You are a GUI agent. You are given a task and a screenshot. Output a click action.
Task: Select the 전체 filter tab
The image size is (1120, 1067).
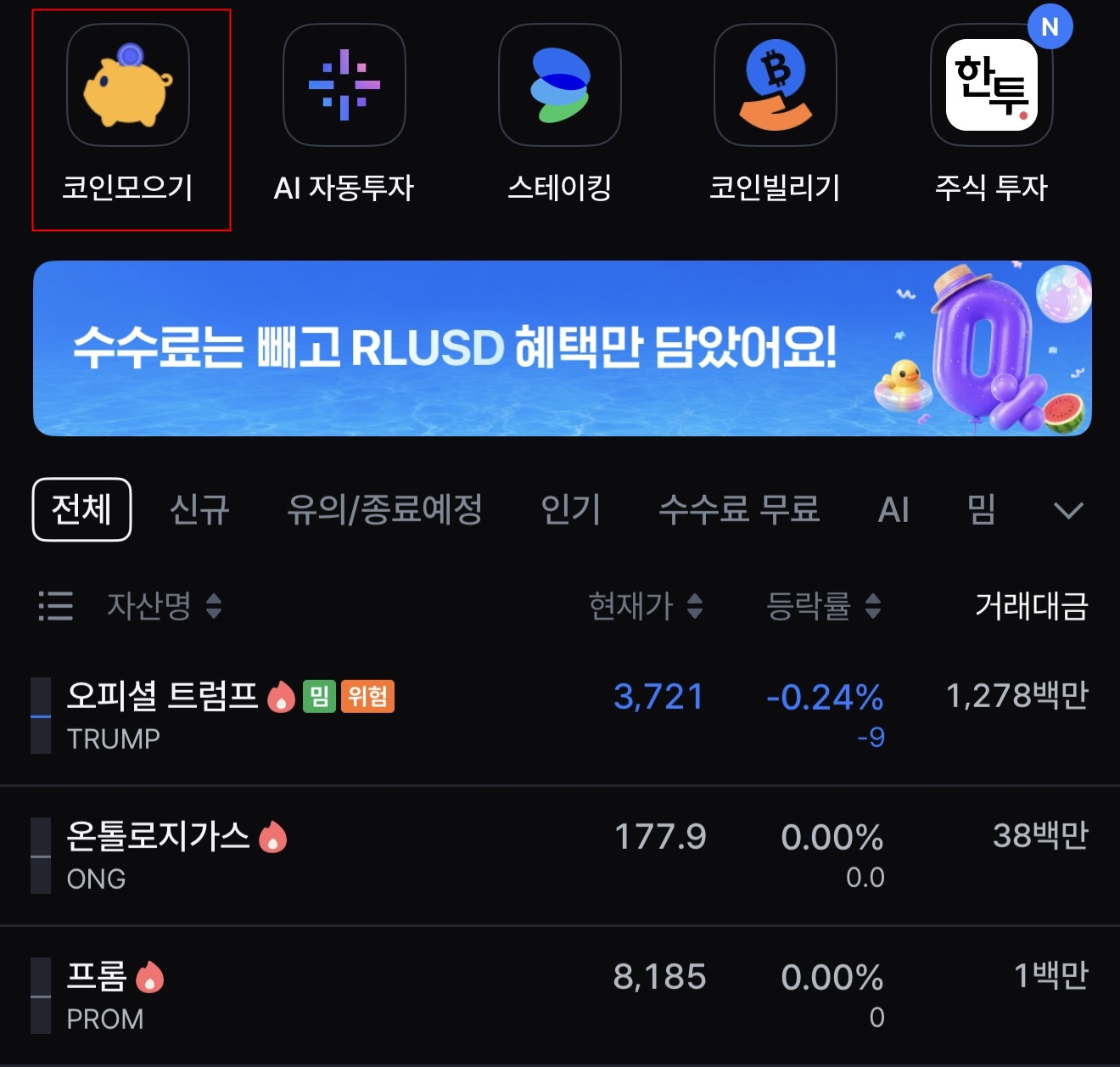(x=81, y=509)
